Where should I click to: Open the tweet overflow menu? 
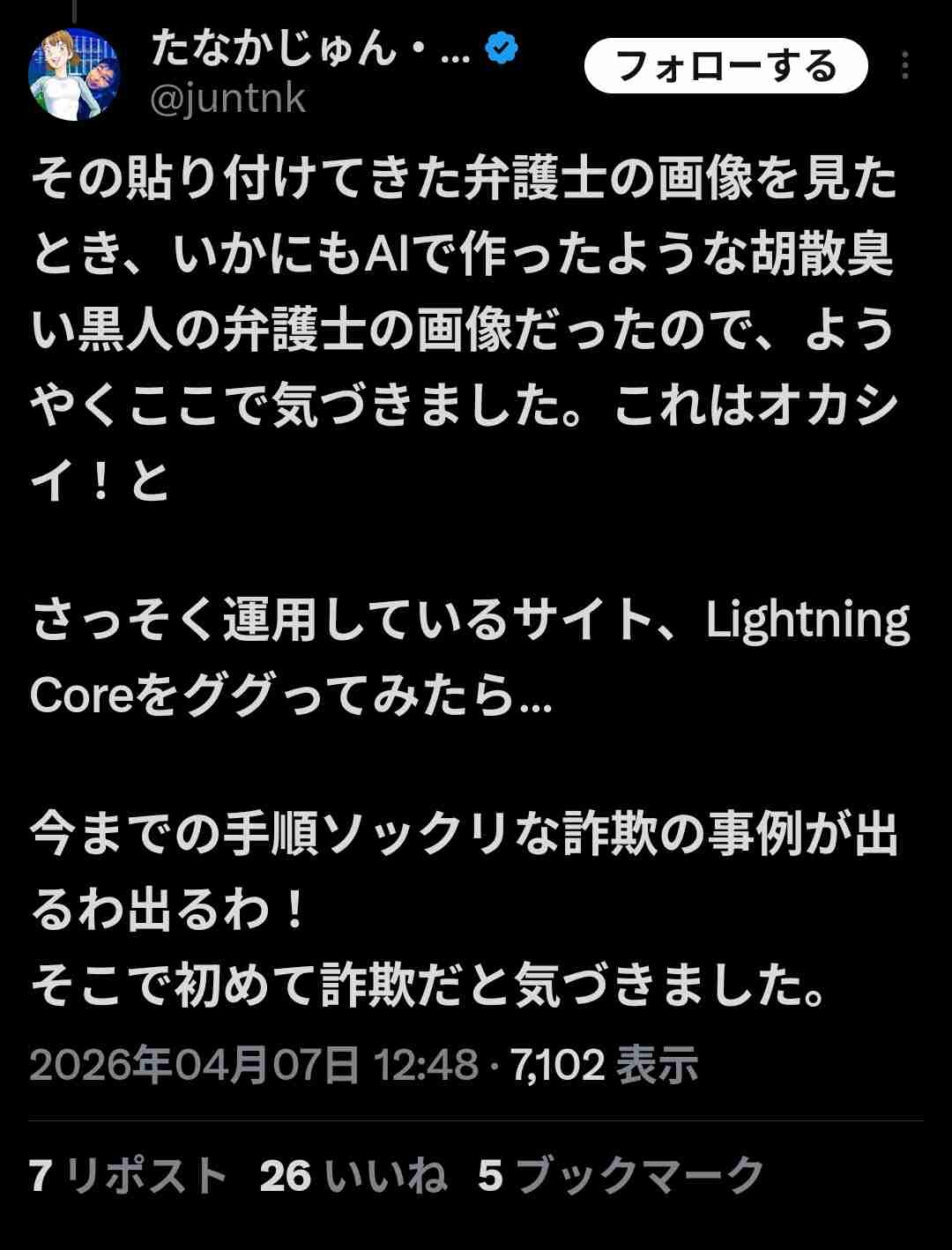(x=905, y=67)
